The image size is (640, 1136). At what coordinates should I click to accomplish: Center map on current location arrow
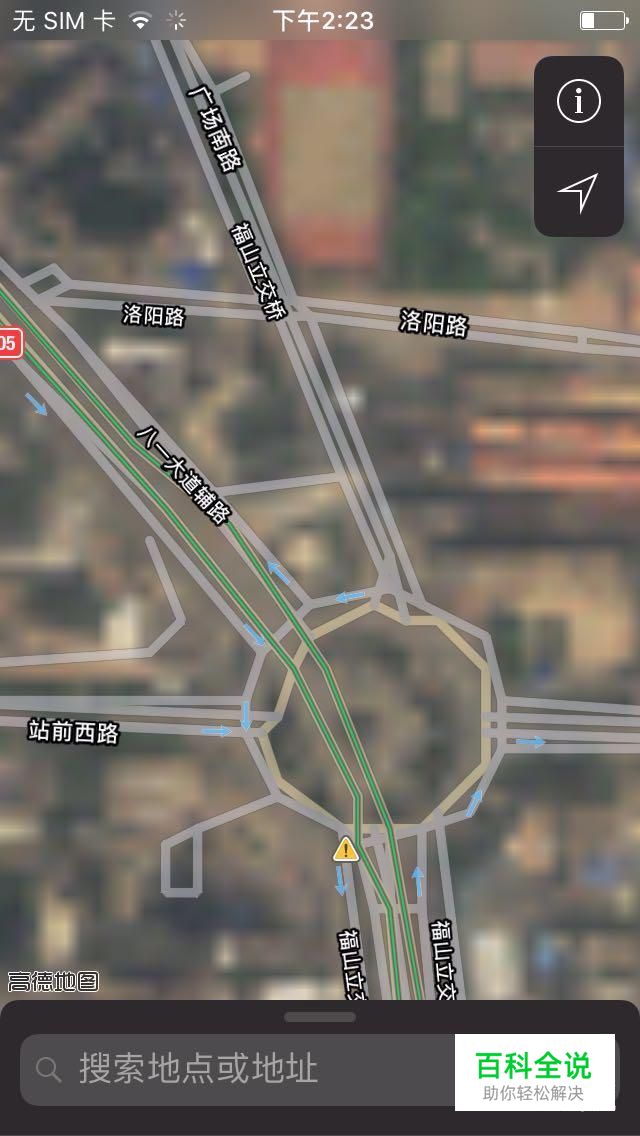578,193
